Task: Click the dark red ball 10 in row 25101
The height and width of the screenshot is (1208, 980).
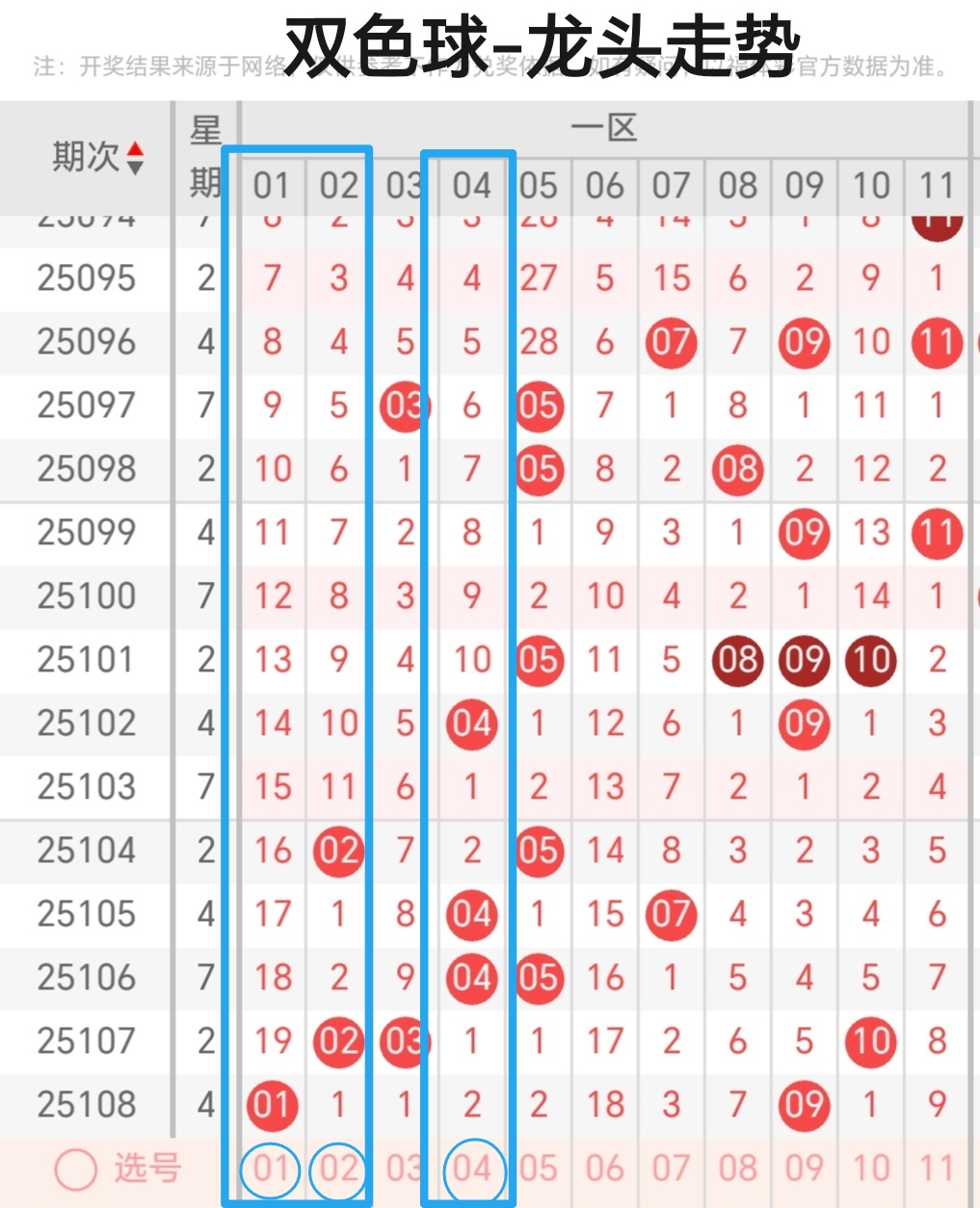Action: tap(870, 661)
